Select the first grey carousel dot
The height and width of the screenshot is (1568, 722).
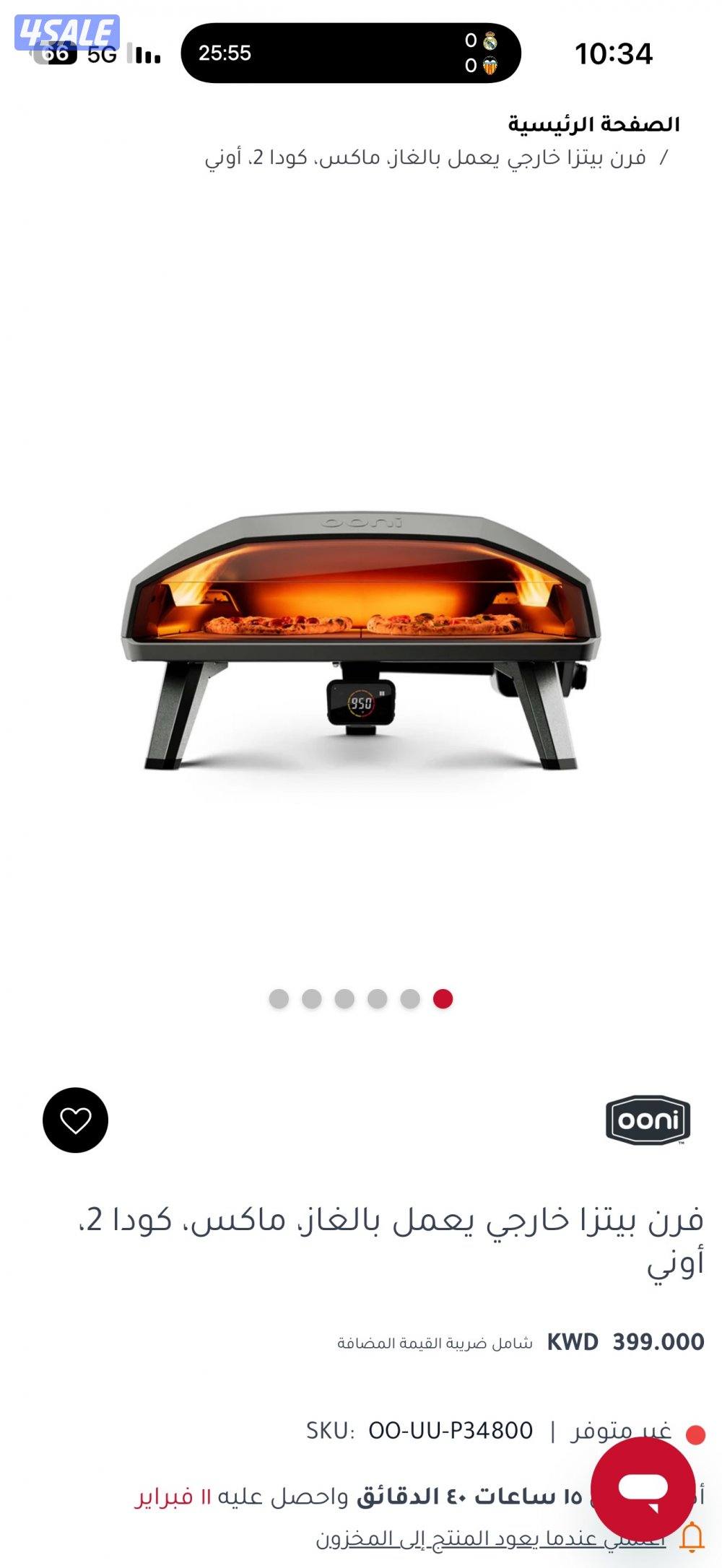point(279,998)
